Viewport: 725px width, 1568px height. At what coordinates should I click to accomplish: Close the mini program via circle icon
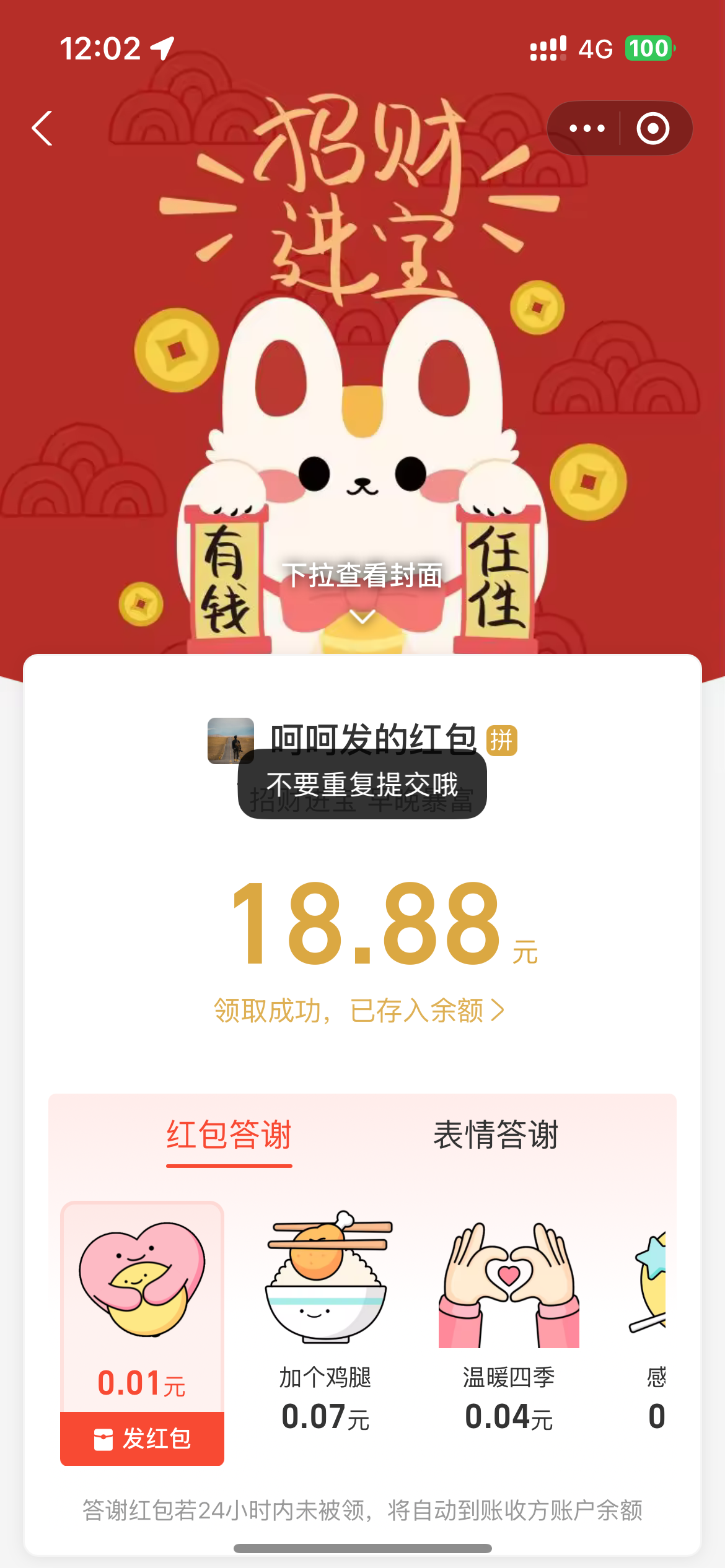coord(653,128)
